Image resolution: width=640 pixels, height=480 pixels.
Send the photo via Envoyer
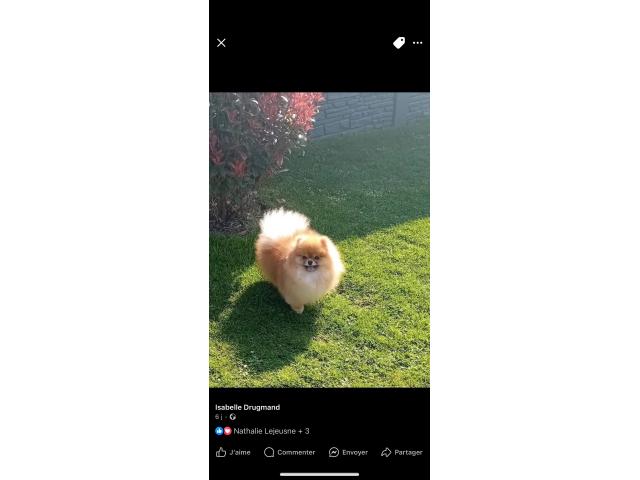tap(348, 452)
